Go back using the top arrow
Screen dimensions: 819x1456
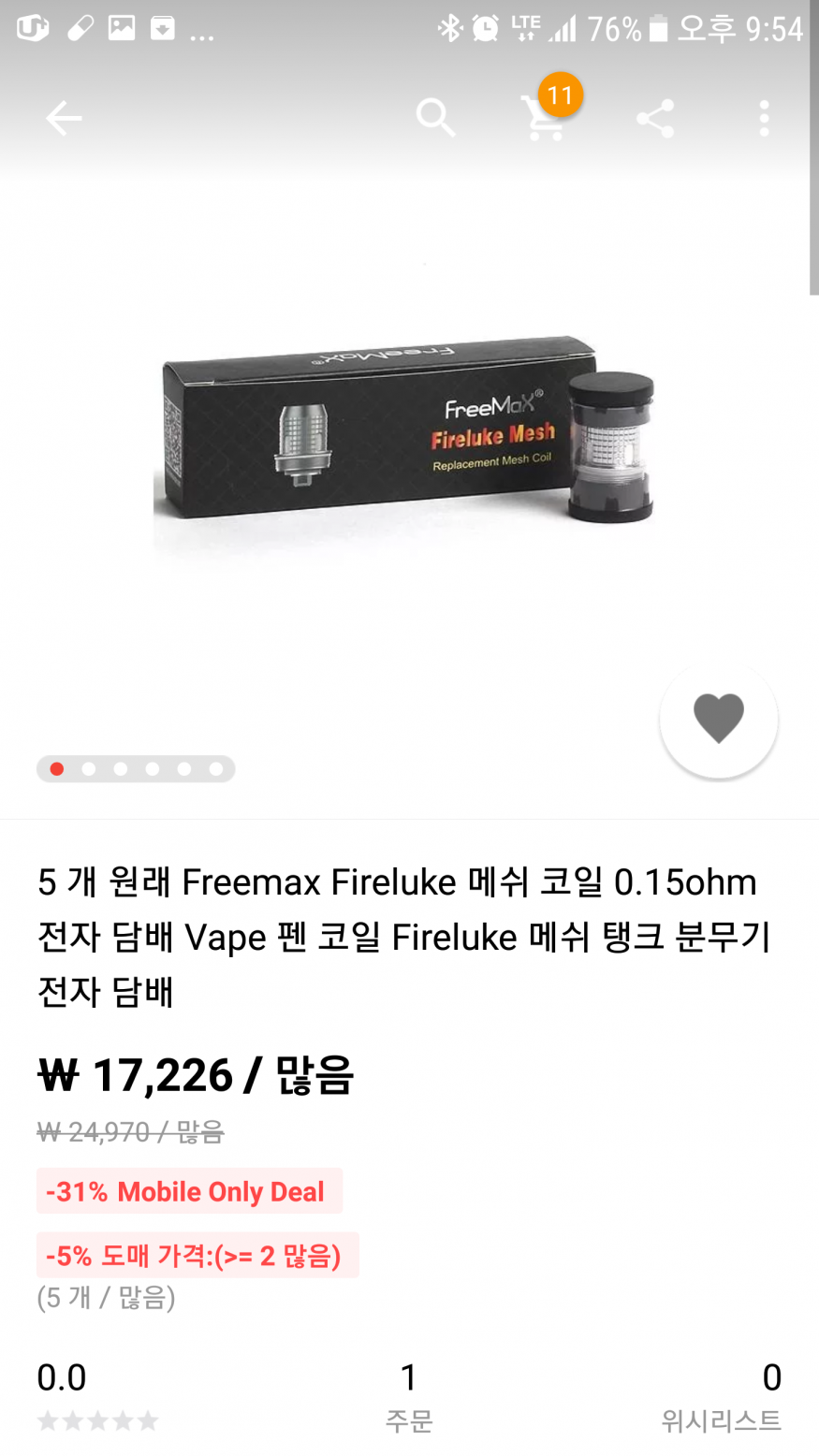pos(64,119)
